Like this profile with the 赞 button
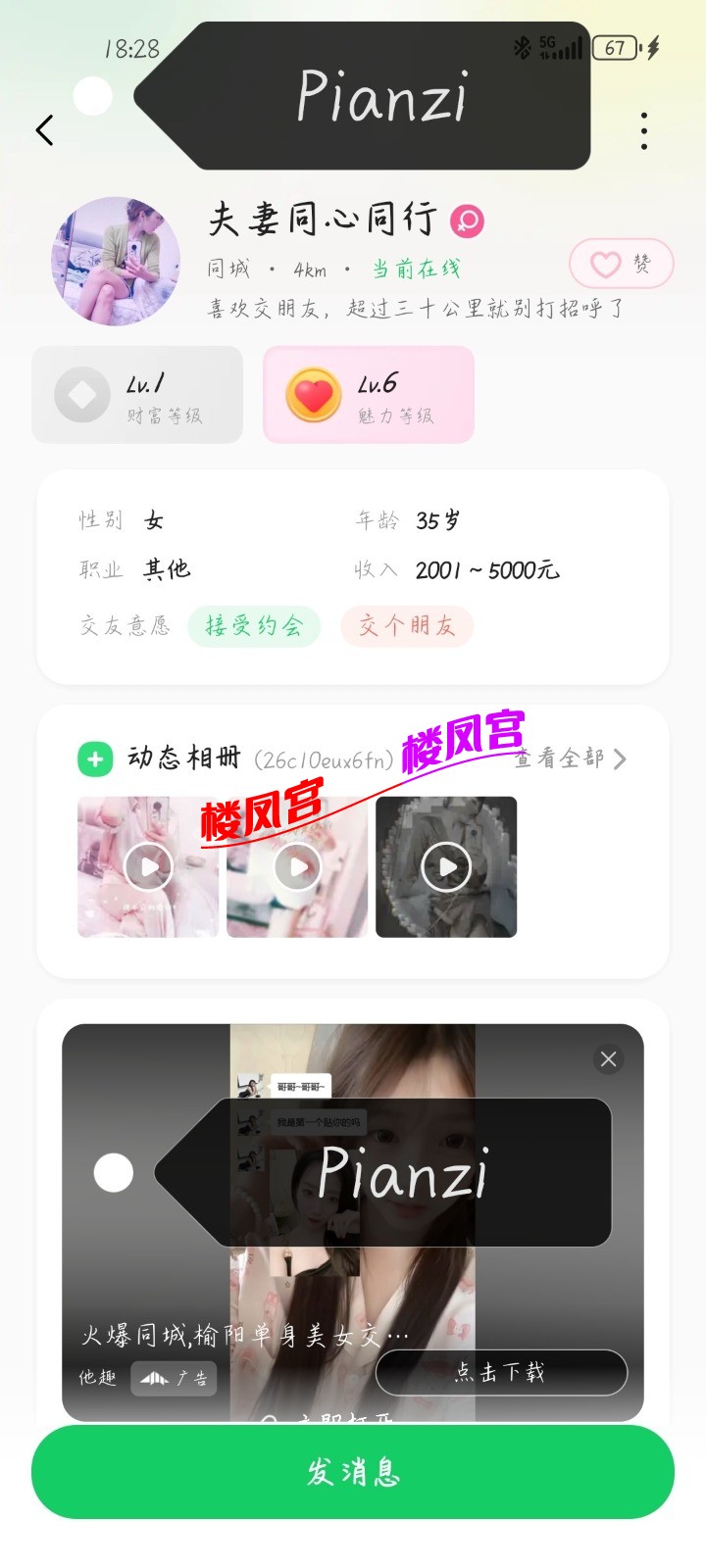The image size is (706, 1568). [622, 264]
